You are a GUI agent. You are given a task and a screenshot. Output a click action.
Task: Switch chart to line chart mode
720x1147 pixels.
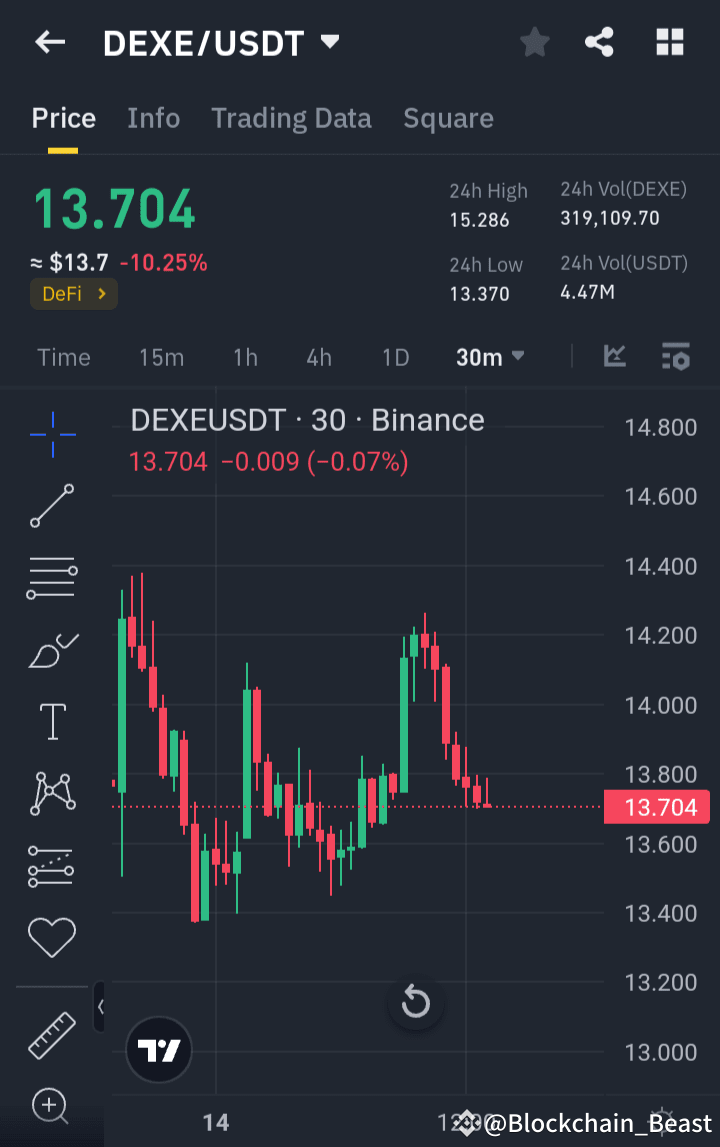[x=615, y=356]
